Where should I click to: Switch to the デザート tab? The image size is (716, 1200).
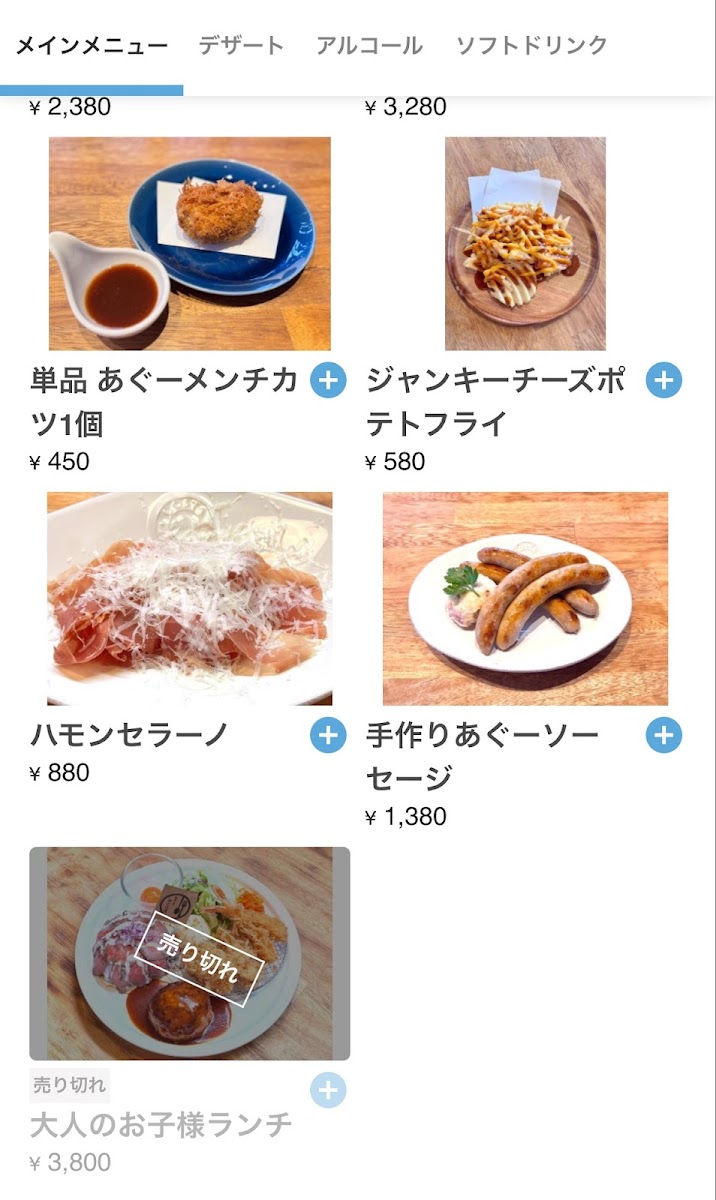coord(241,45)
